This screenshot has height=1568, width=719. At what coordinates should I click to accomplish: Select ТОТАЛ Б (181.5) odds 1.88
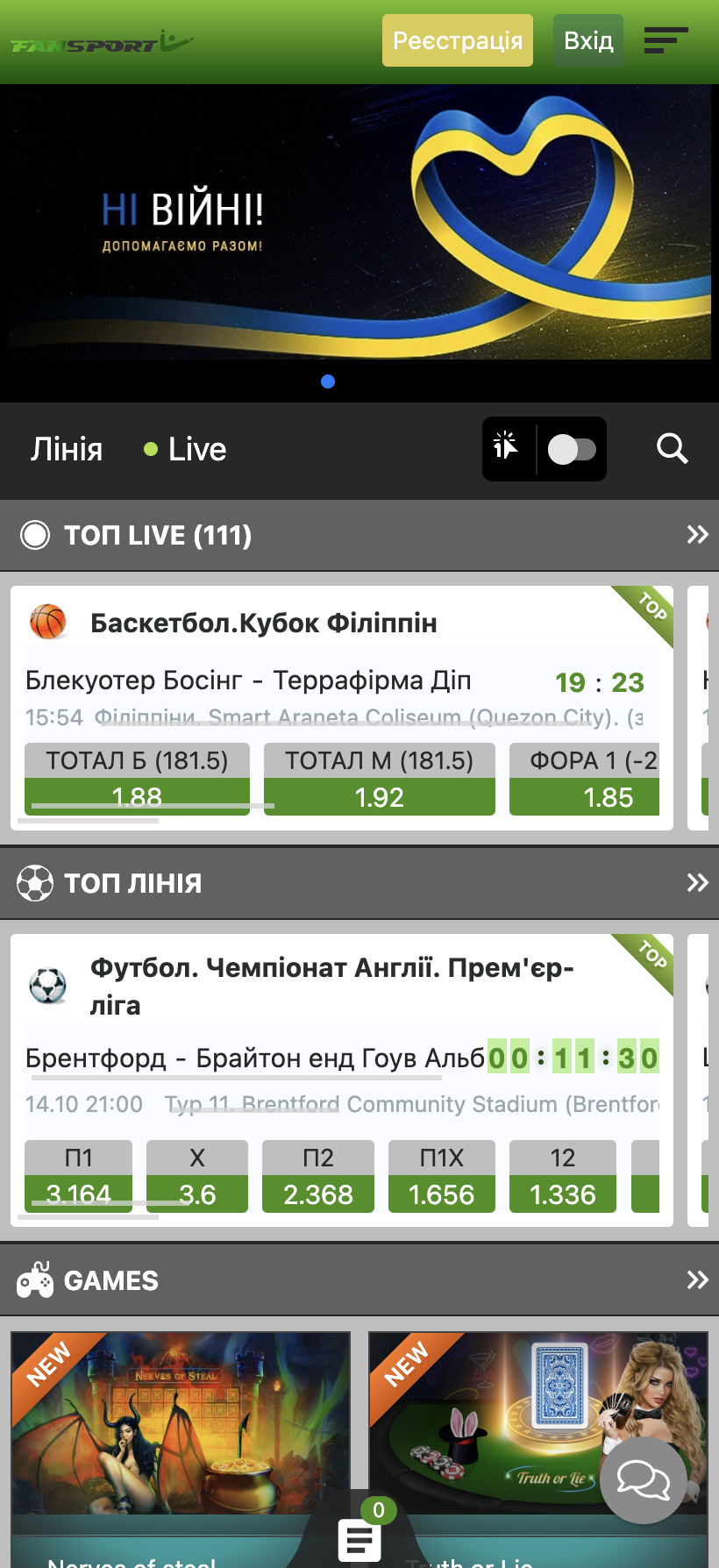tap(137, 780)
